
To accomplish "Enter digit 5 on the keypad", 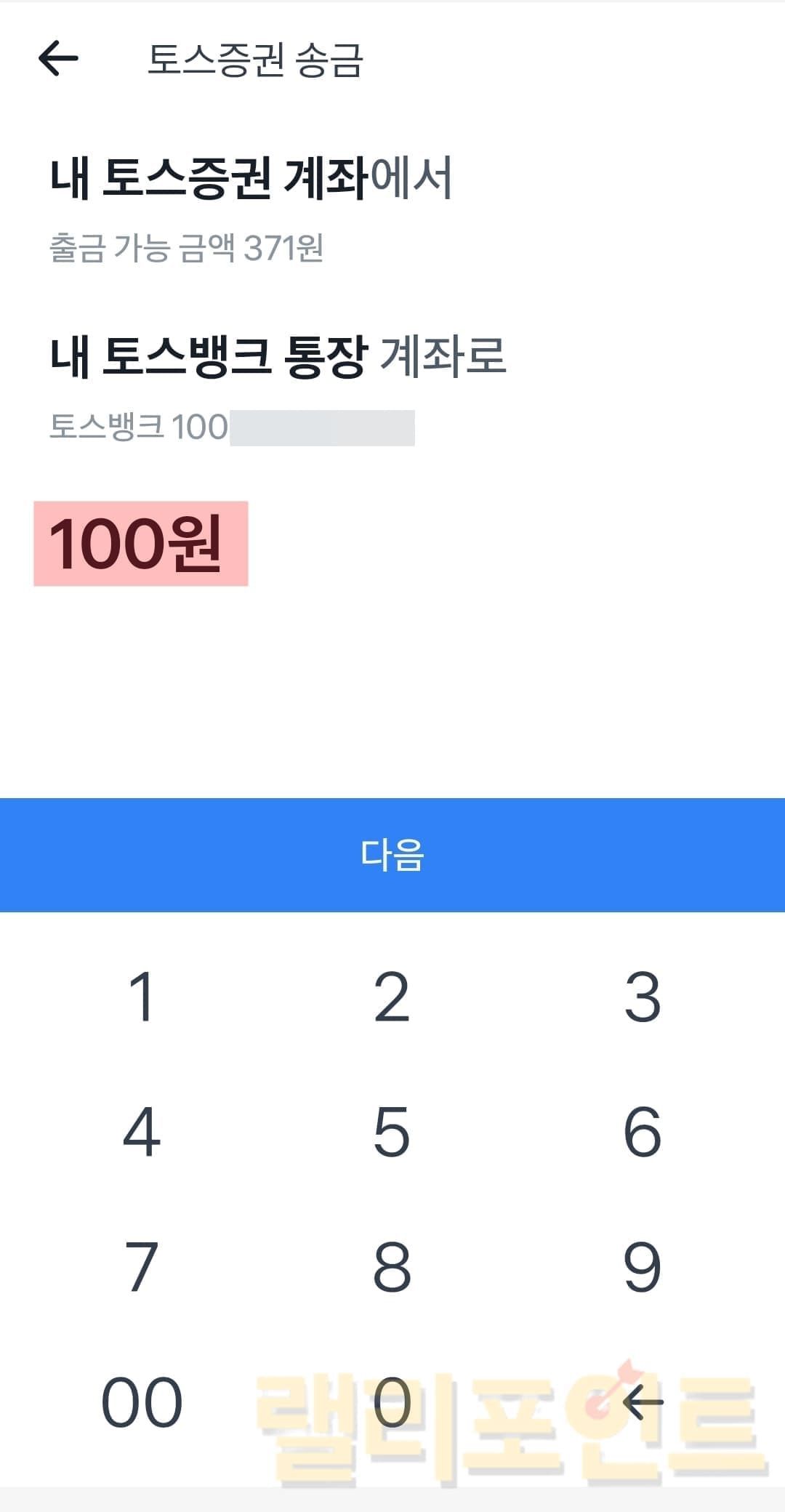I will click(x=392, y=1131).
